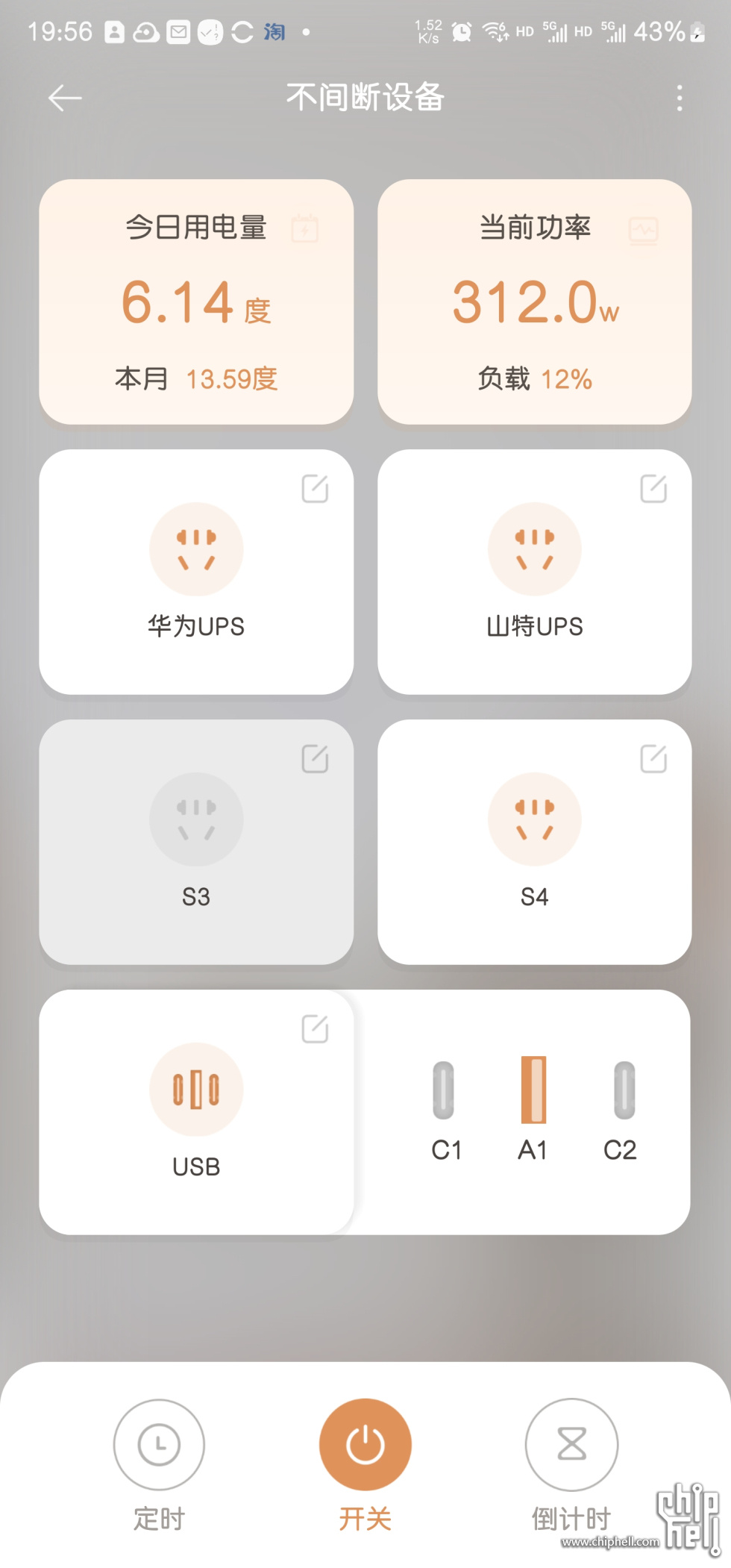Toggle the 山特UPS socket
Screen dimensions: 731x1568
coord(534,549)
